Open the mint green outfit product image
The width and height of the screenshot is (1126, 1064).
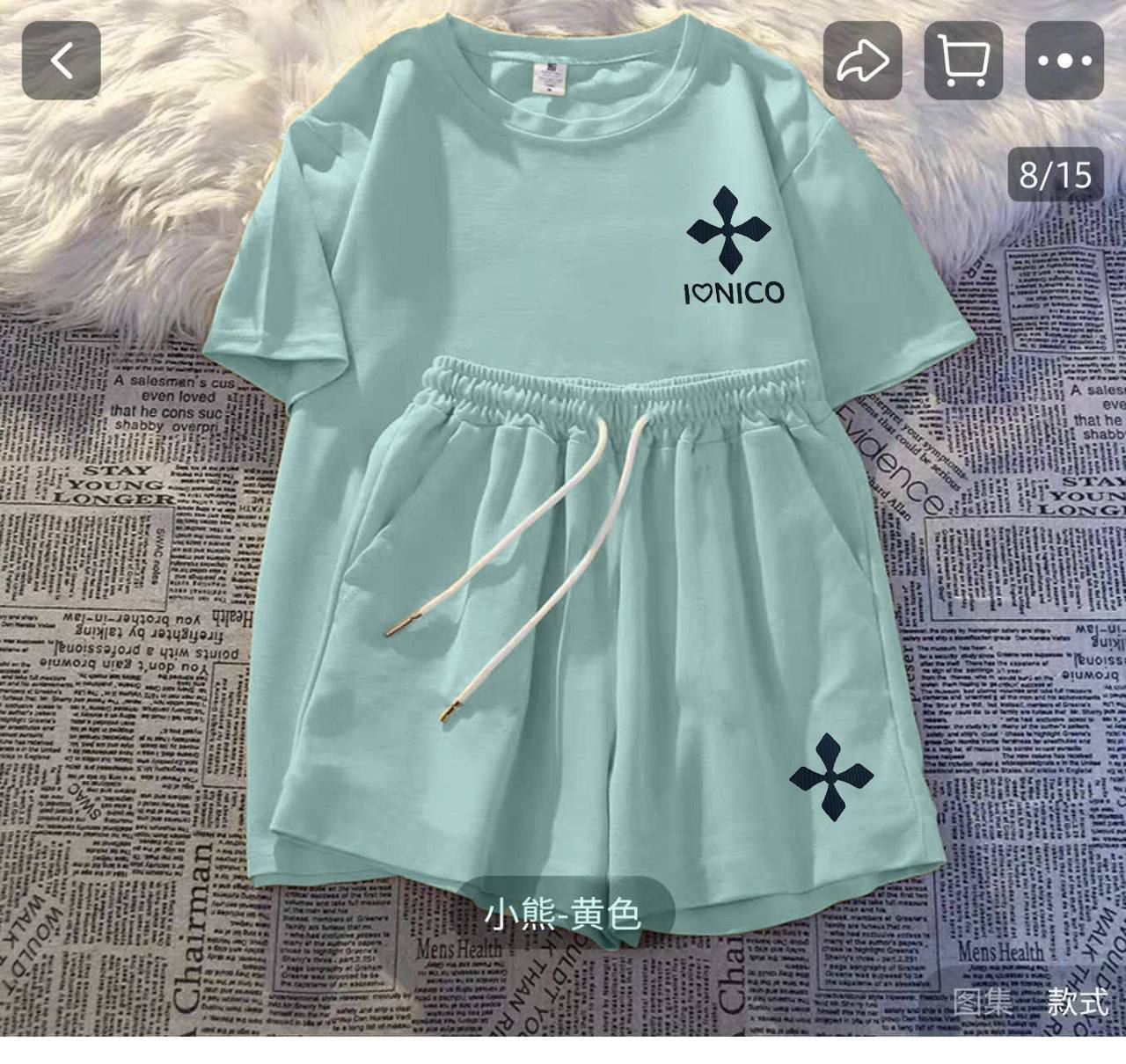563,492
